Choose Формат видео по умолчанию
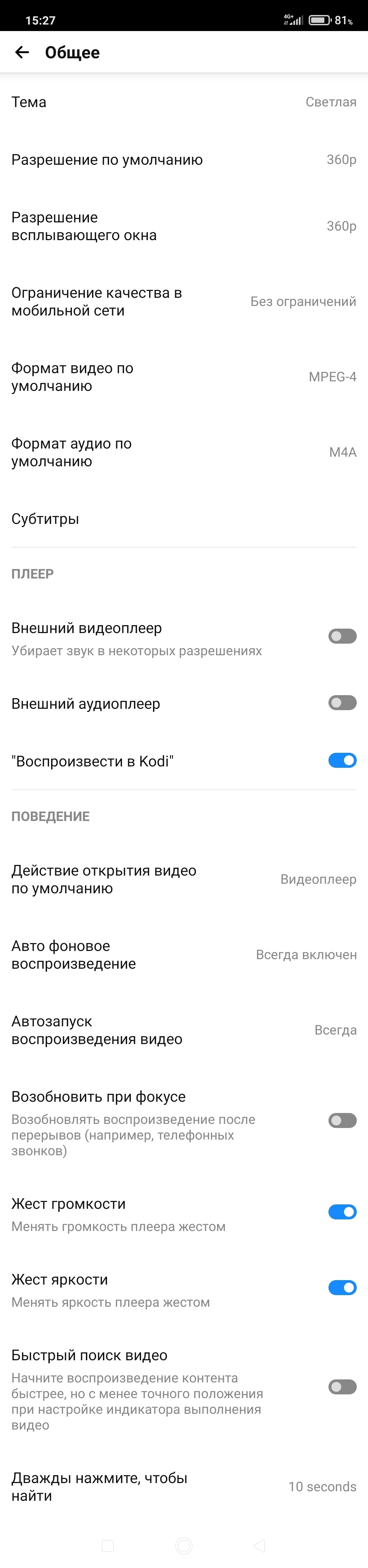 pyautogui.click(x=184, y=377)
